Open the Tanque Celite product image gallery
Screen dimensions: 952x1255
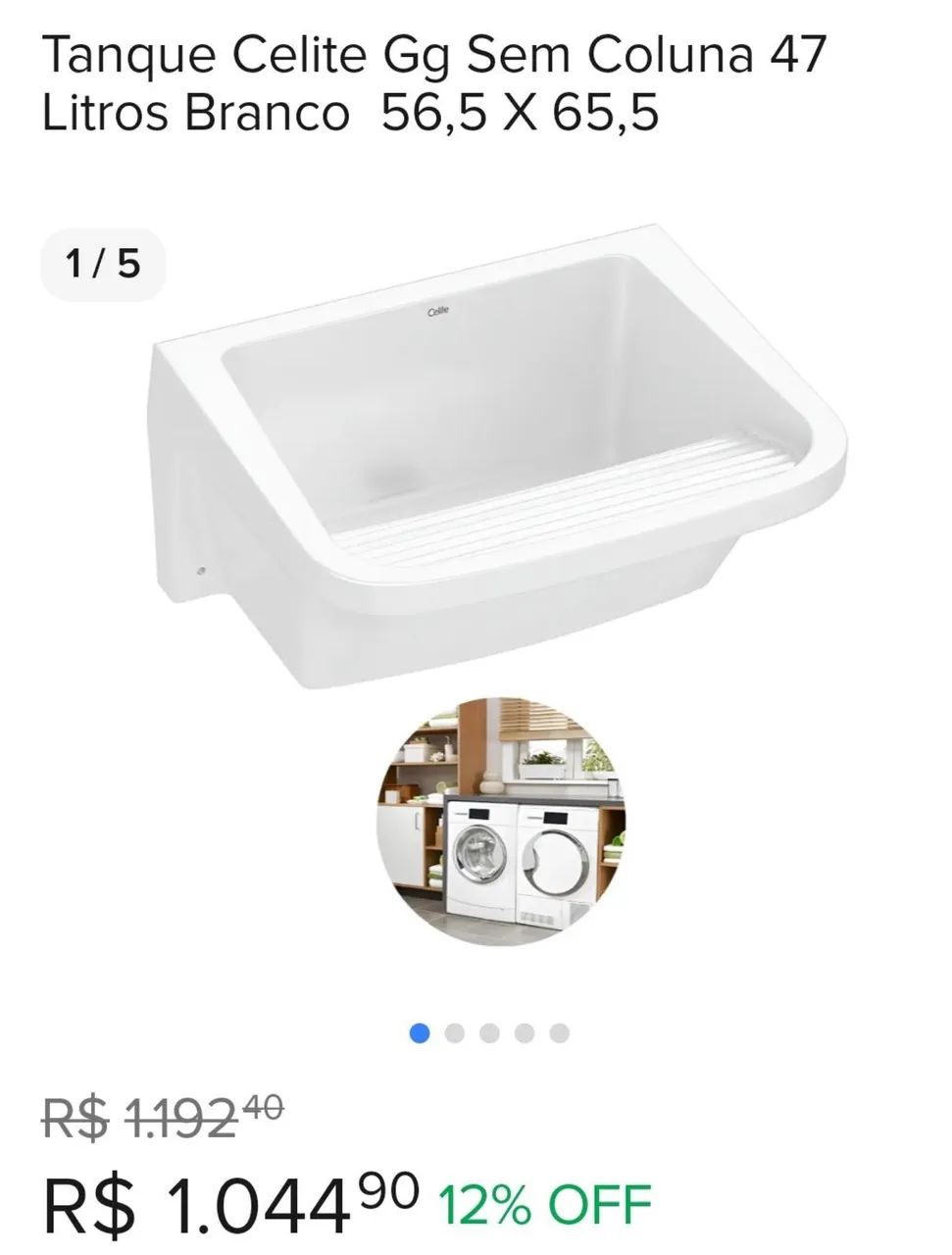coord(500,461)
